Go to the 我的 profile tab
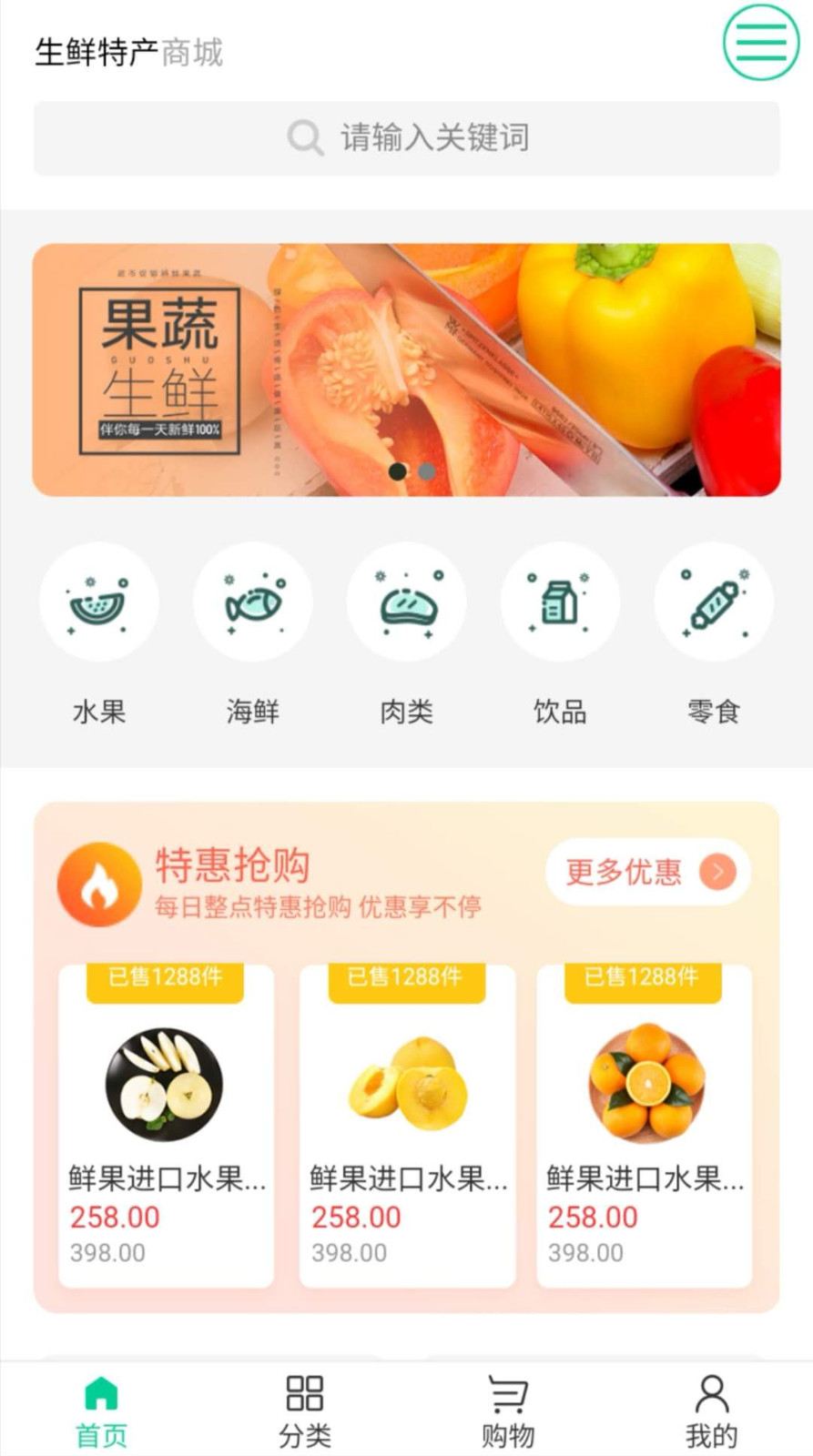 click(711, 1410)
